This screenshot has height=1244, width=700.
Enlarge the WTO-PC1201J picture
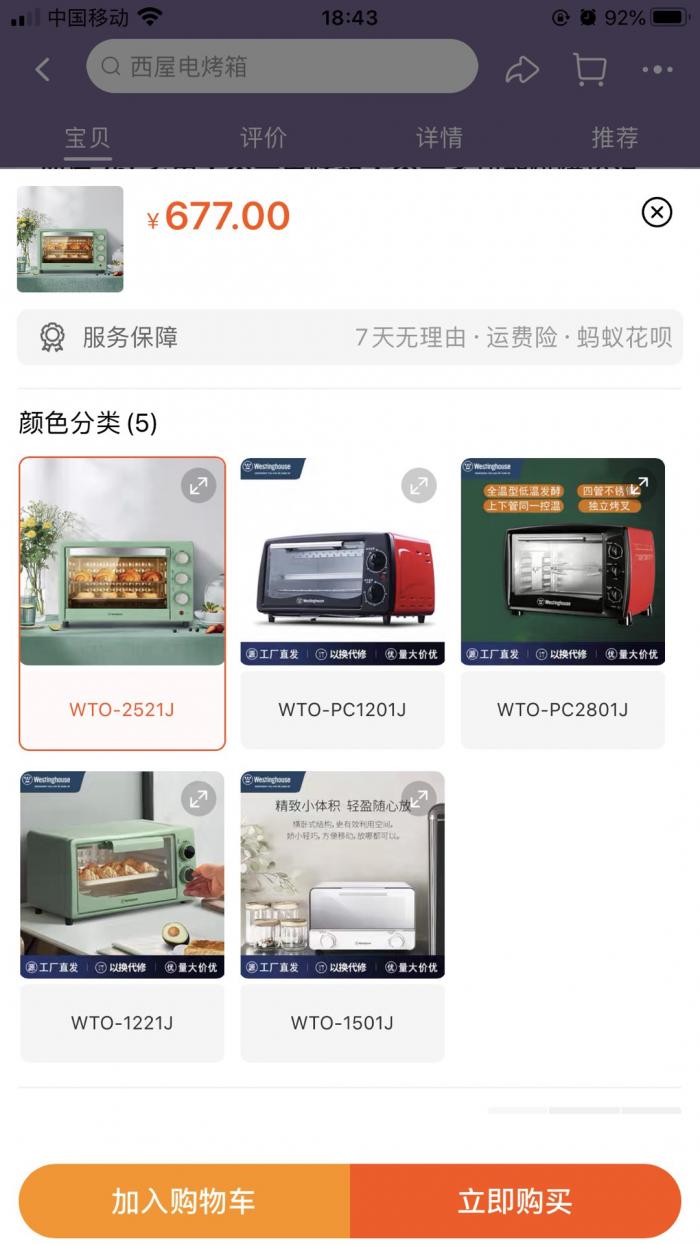click(x=419, y=485)
